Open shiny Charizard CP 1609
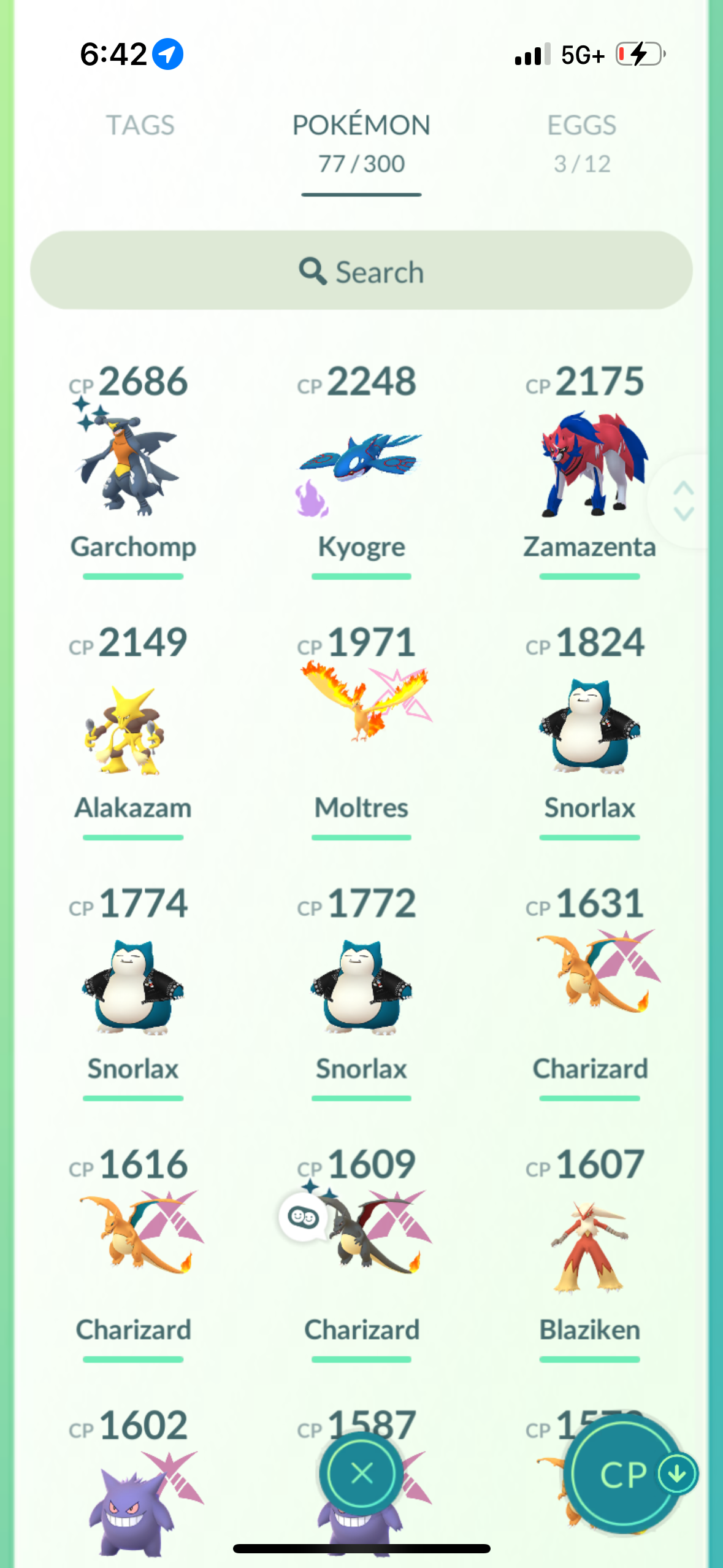Viewport: 723px width, 1568px height. 368,1233
